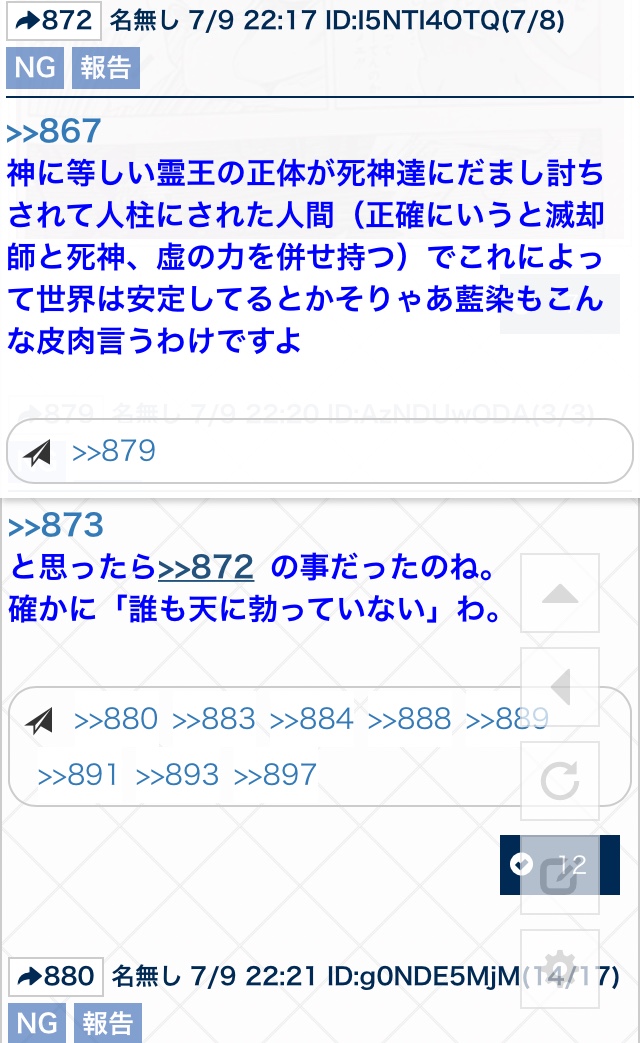Tap the reply arrow for post number 880
This screenshot has height=1043, width=640.
click(x=56, y=976)
